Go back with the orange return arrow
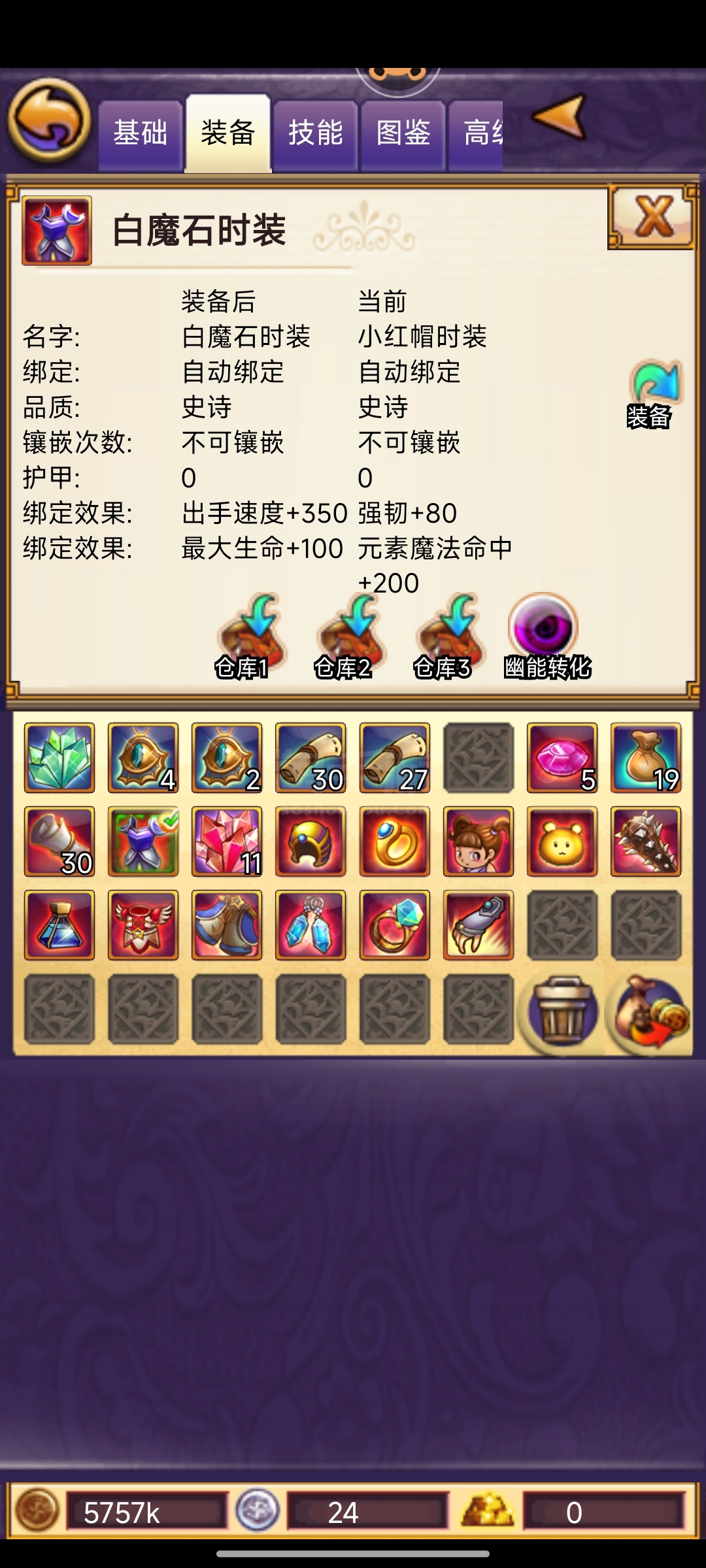This screenshot has height=1568, width=706. pyautogui.click(x=49, y=120)
